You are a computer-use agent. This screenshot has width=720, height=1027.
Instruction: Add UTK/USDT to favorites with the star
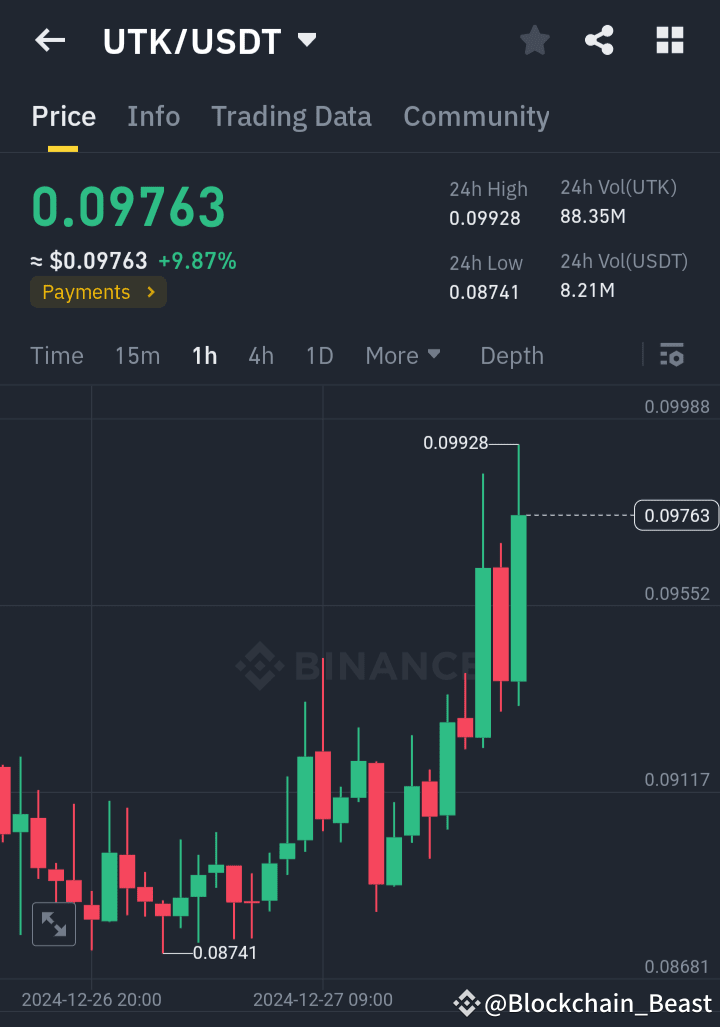coord(534,40)
